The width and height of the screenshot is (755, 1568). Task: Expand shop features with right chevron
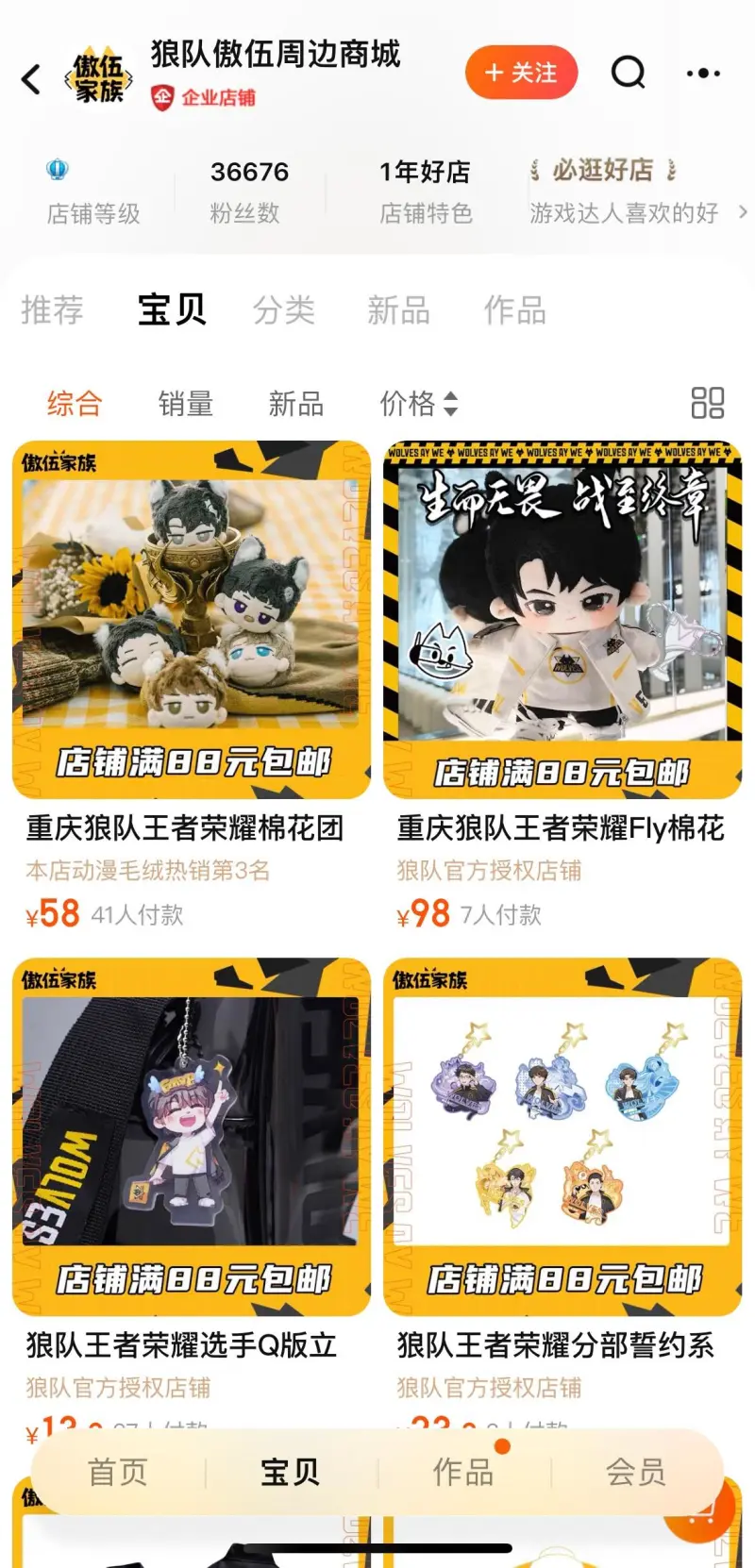pyautogui.click(x=743, y=212)
